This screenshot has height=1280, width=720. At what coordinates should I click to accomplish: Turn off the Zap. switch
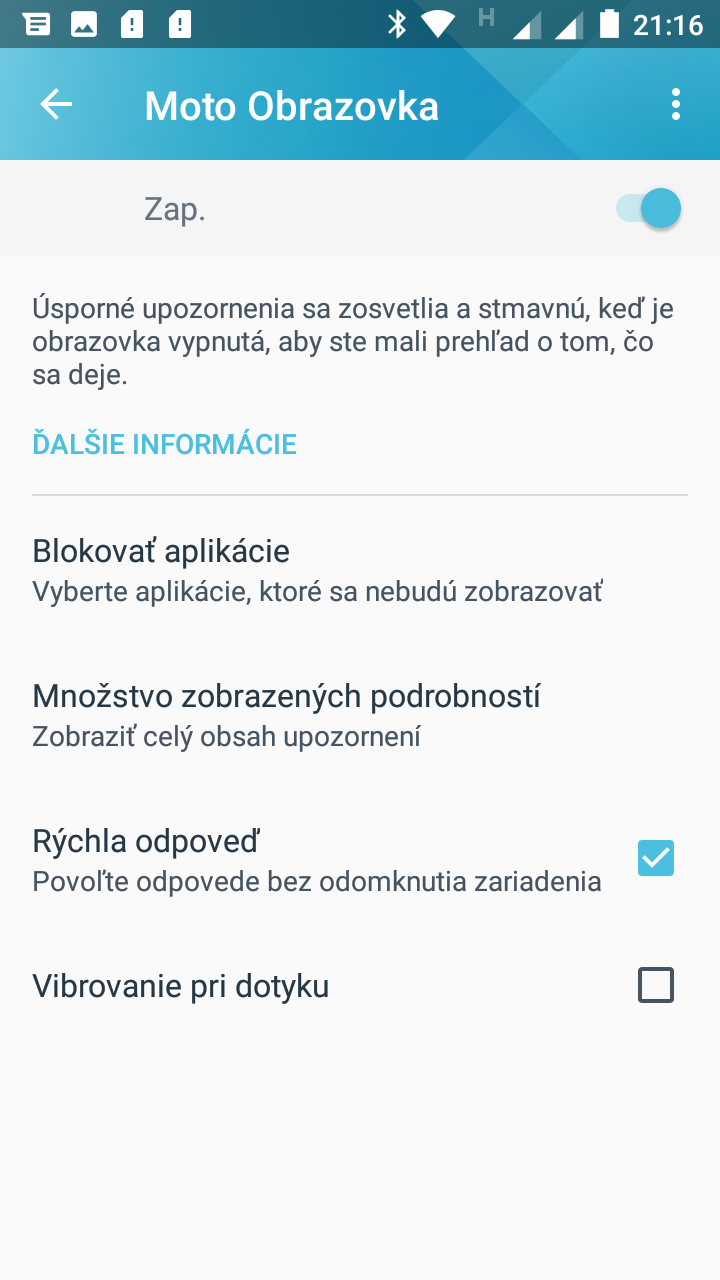(648, 208)
